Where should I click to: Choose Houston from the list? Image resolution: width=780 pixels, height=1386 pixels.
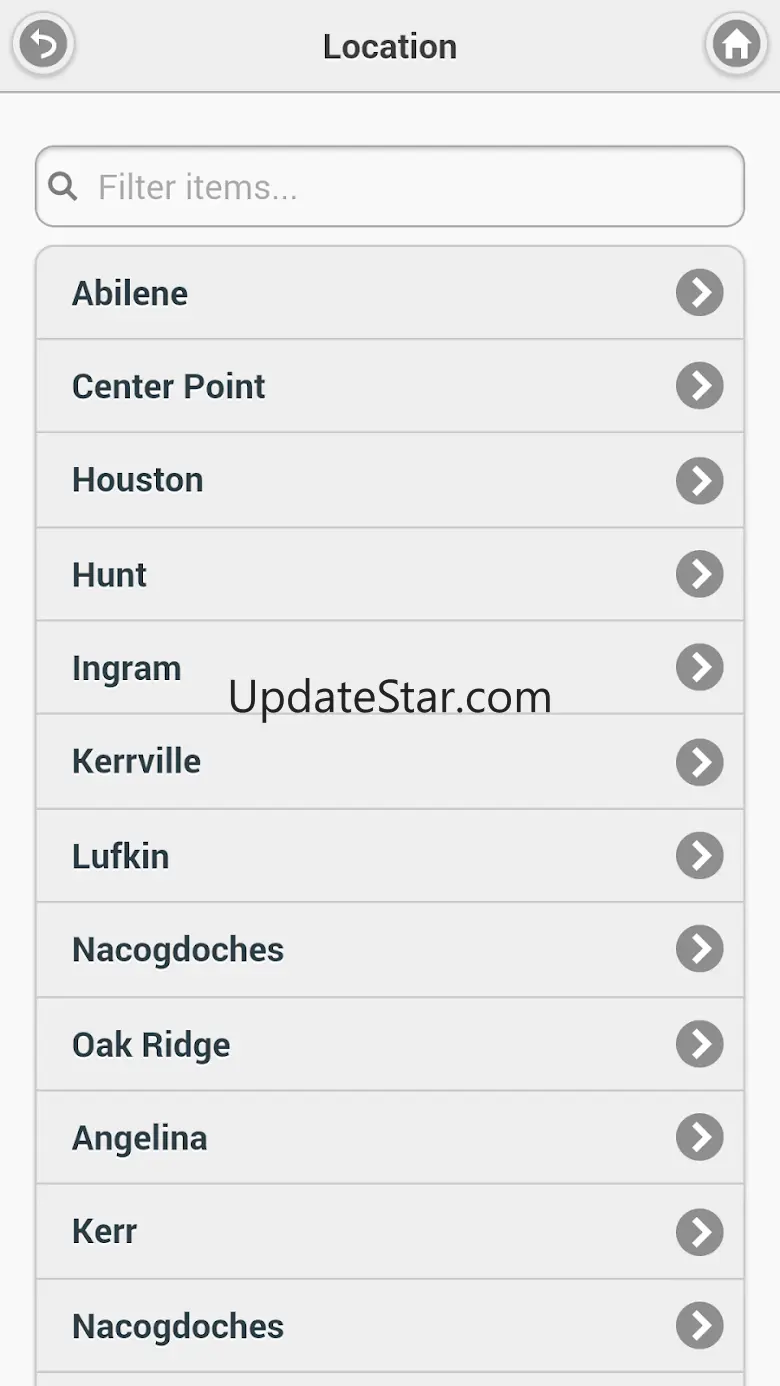390,480
